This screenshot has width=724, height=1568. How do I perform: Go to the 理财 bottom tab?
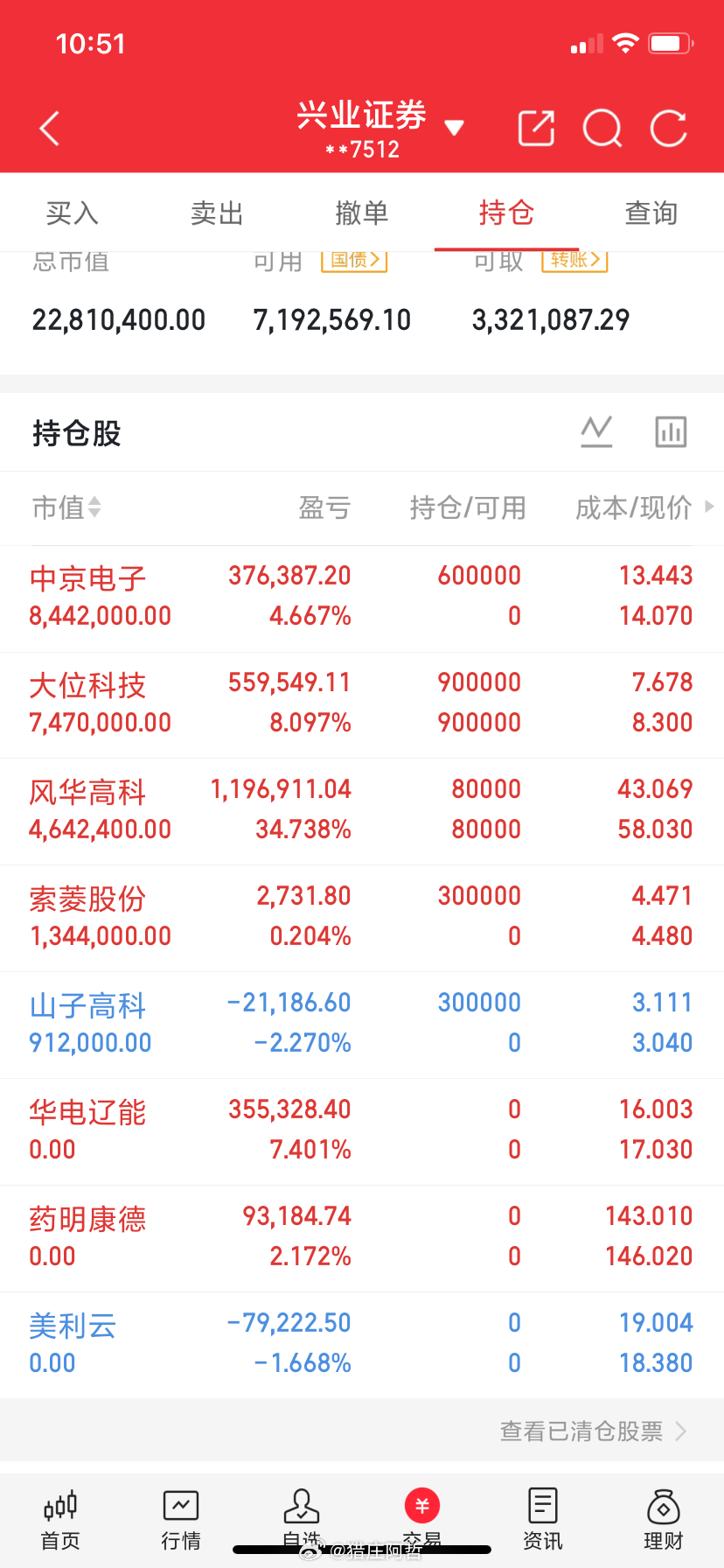coord(663,1521)
